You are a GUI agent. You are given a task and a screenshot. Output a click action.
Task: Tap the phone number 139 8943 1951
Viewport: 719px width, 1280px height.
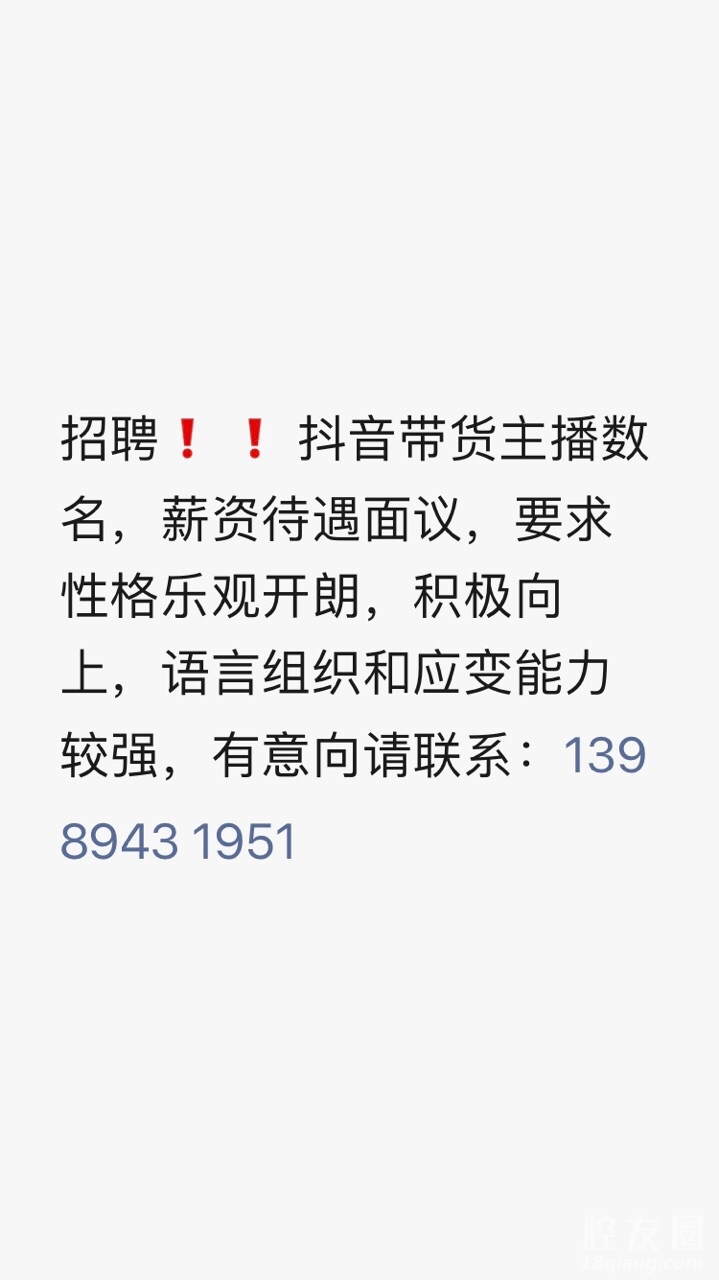point(178,841)
